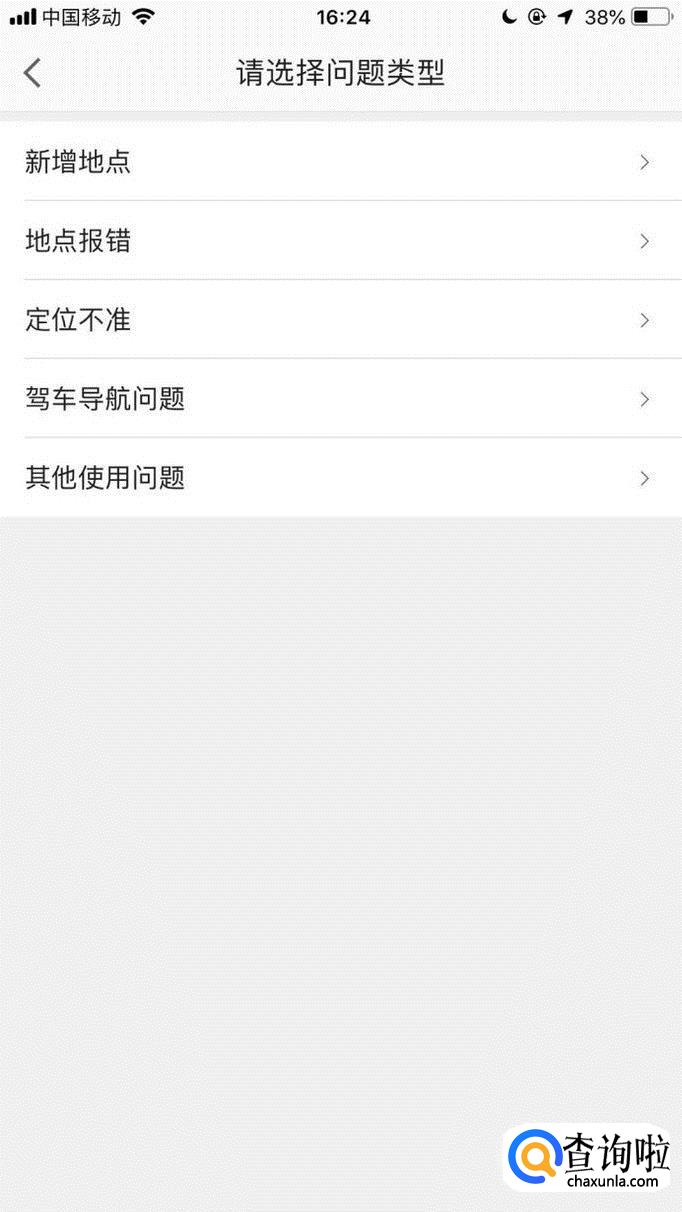Viewport: 682px width, 1212px height.
Task: Open 驾车导航问题 feedback
Action: pos(340,399)
